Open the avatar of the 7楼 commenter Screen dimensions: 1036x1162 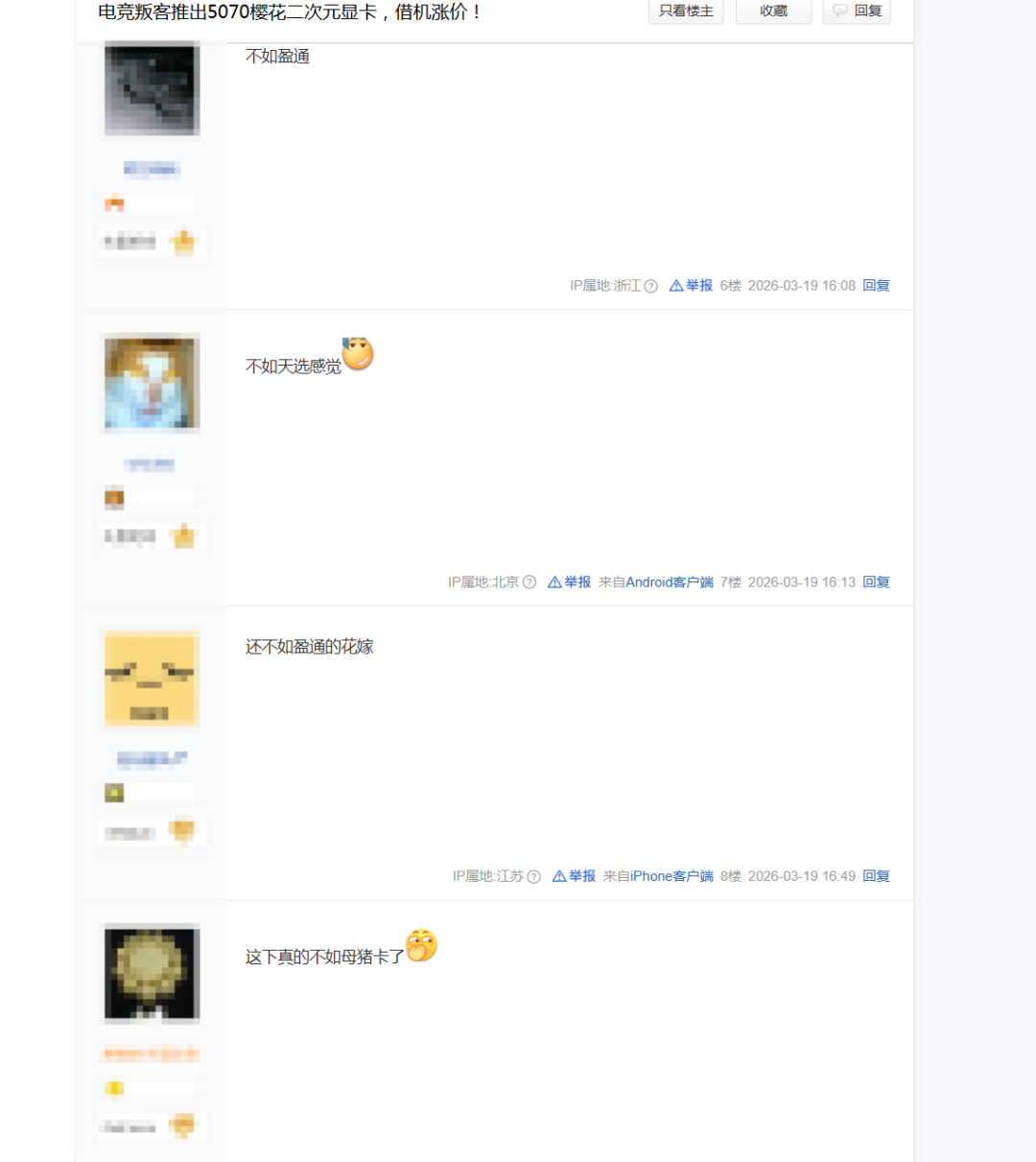[152, 383]
